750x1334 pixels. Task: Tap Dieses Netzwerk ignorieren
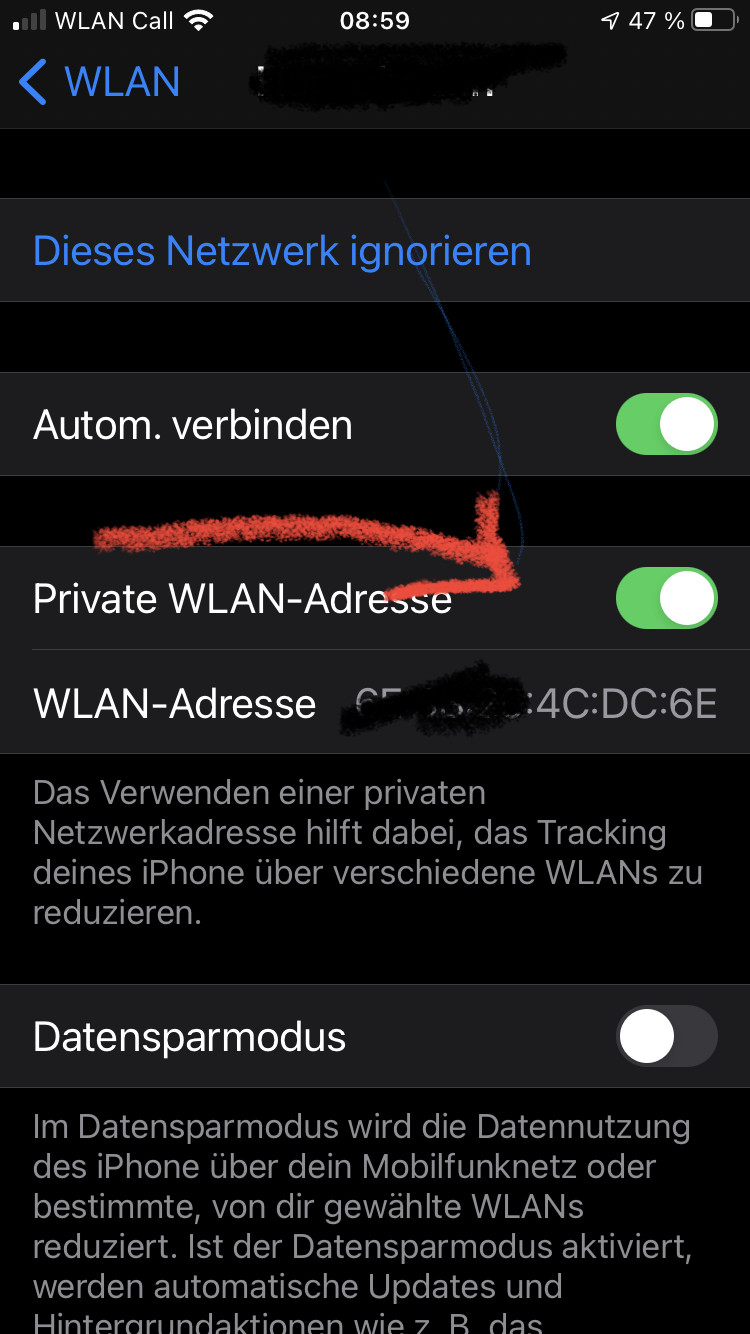pyautogui.click(x=282, y=251)
